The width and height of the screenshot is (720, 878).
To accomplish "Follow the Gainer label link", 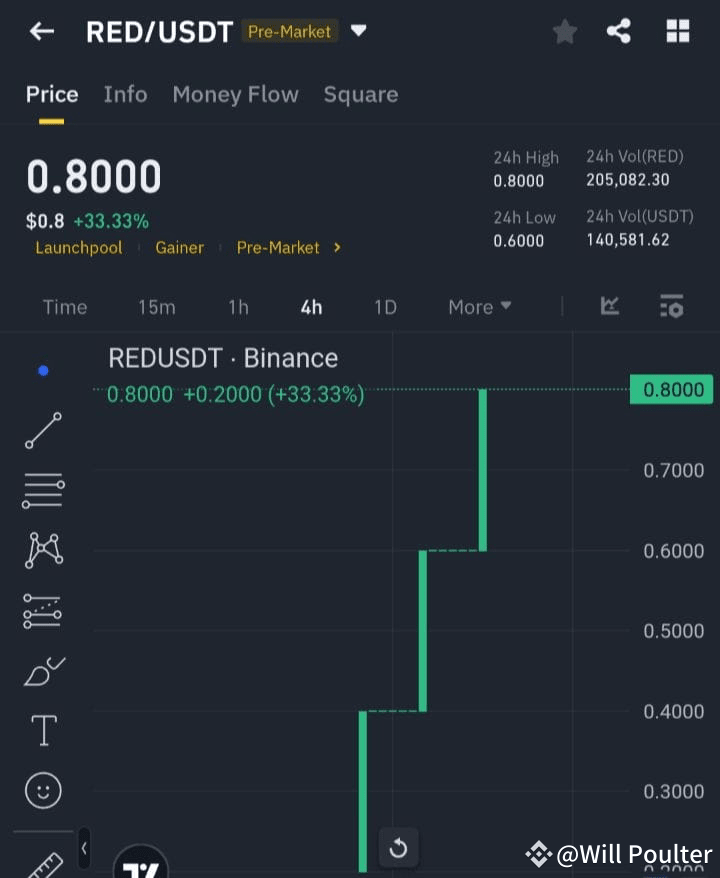I will 179,247.
